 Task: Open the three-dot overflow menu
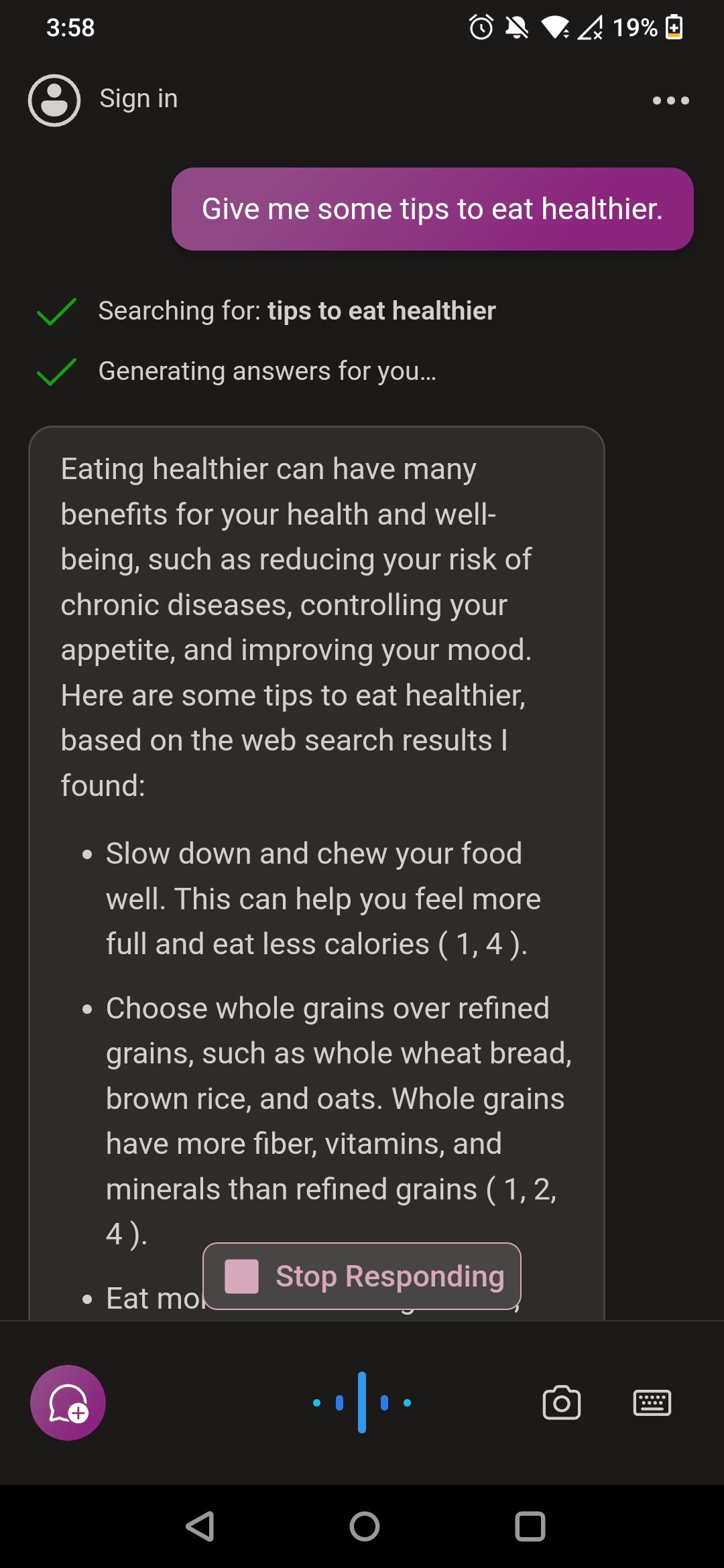pos(670,101)
